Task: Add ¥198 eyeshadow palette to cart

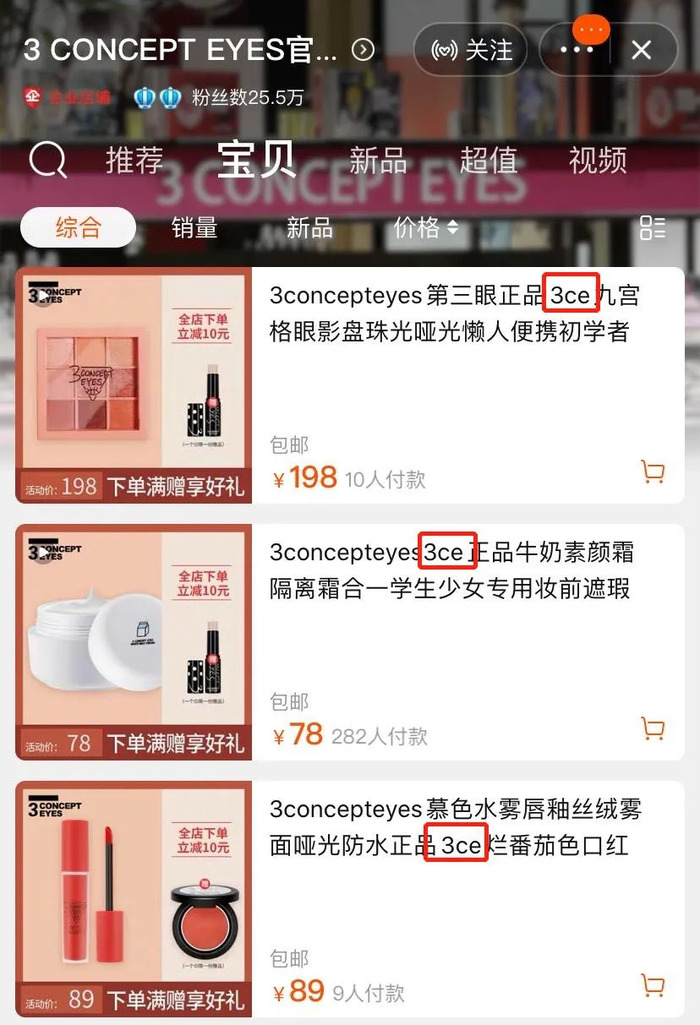Action: click(653, 472)
